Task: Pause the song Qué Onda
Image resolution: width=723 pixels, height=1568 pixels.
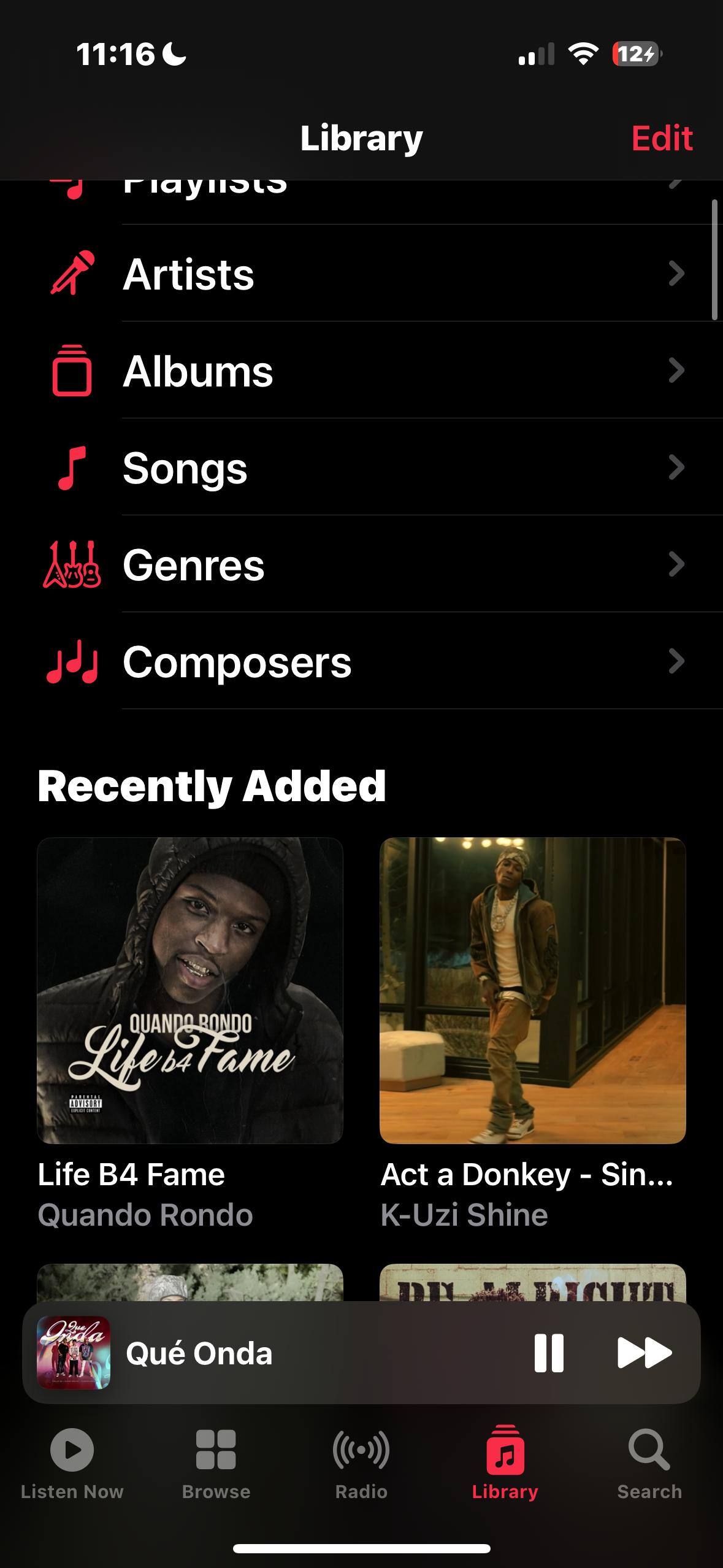Action: click(549, 1353)
